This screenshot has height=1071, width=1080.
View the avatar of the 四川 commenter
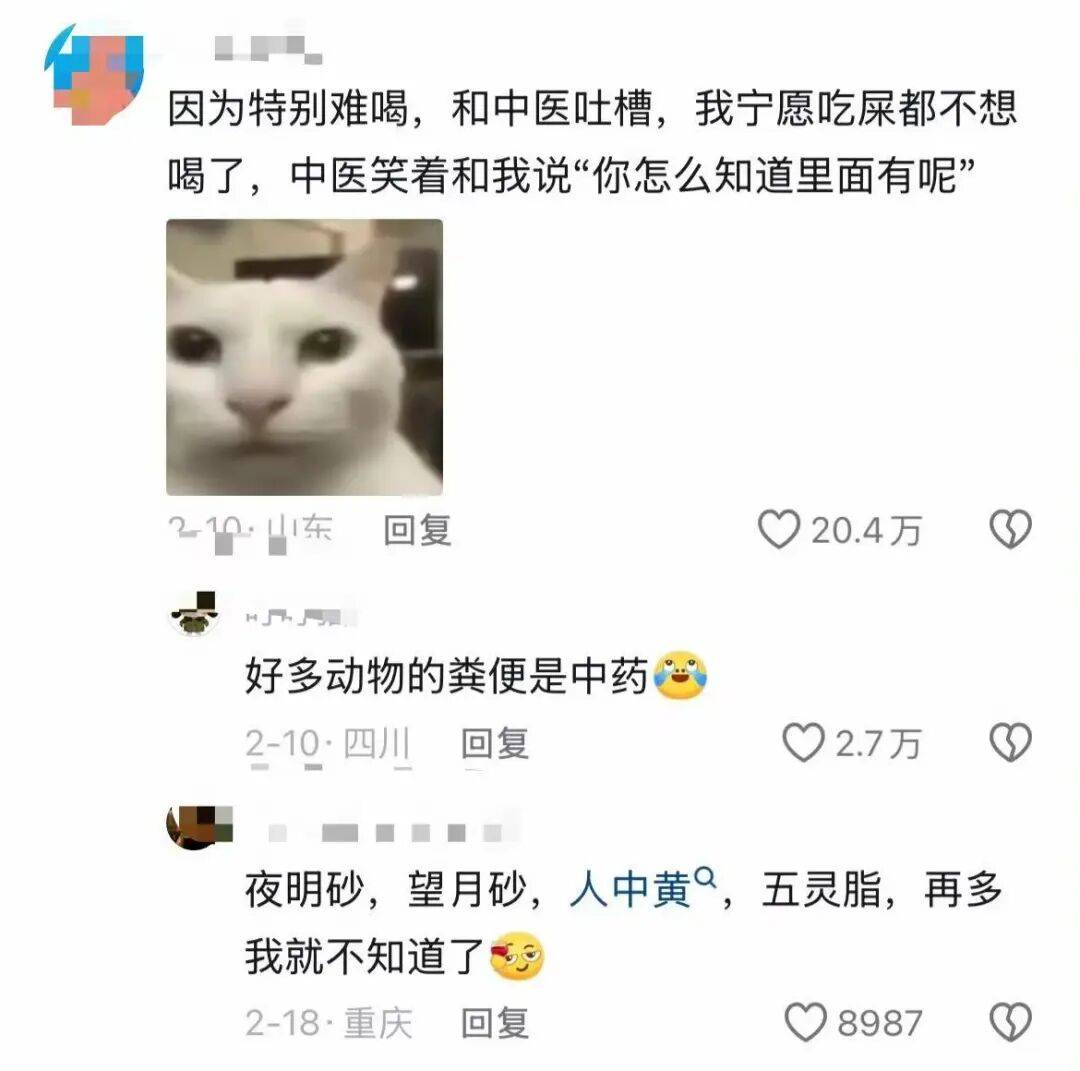click(x=198, y=614)
